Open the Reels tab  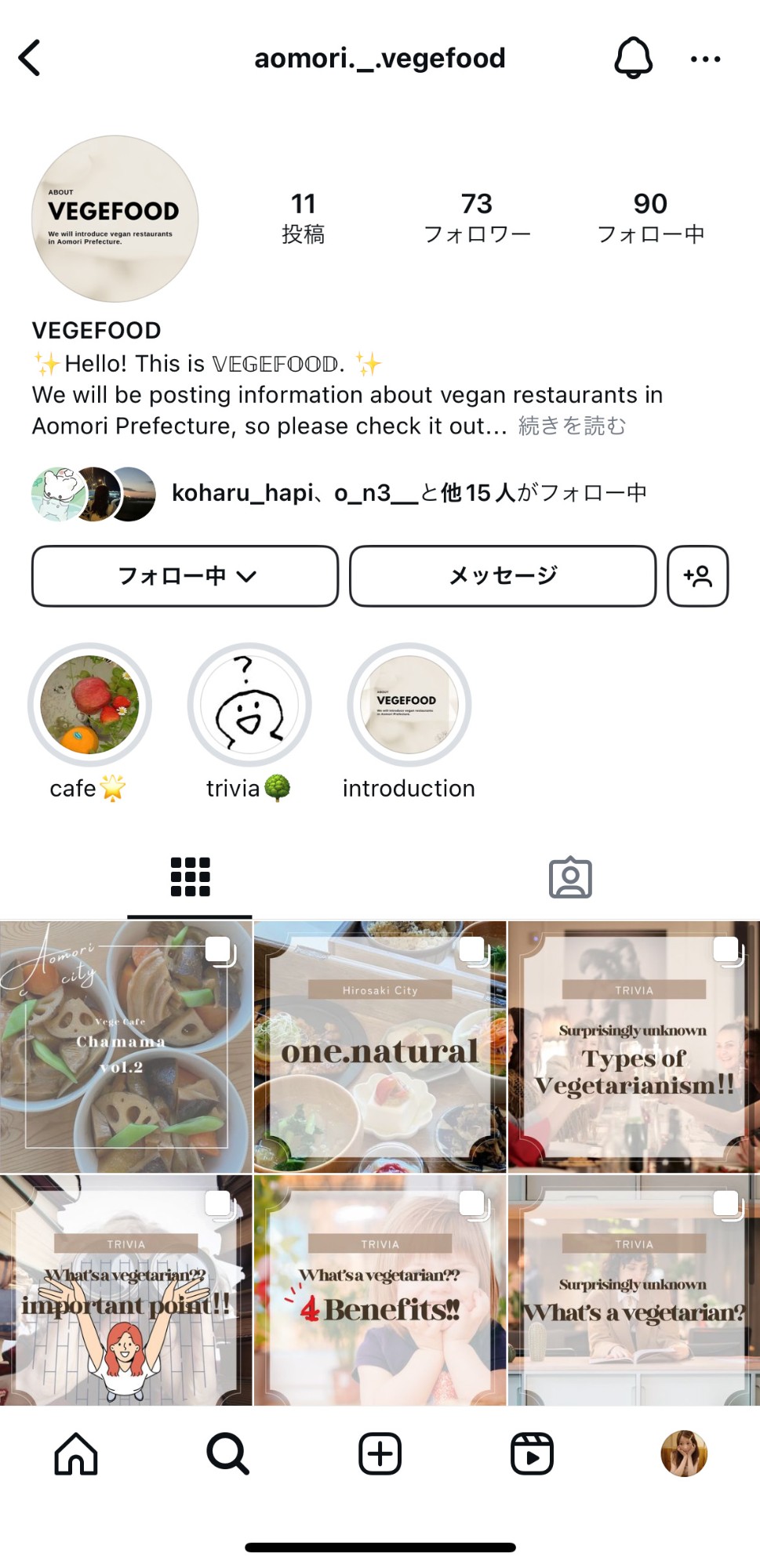tap(532, 1454)
